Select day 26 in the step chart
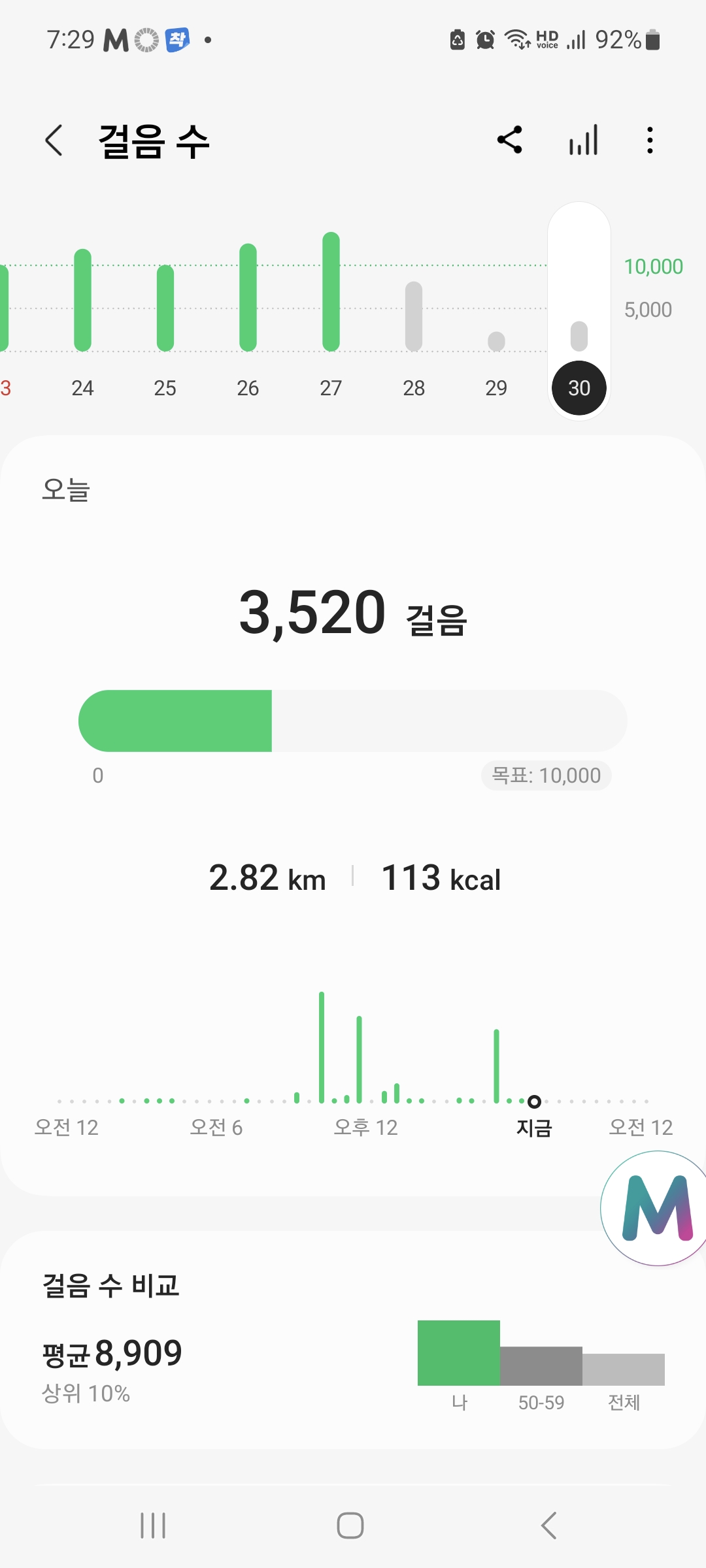The width and height of the screenshot is (706, 1568). [x=248, y=314]
